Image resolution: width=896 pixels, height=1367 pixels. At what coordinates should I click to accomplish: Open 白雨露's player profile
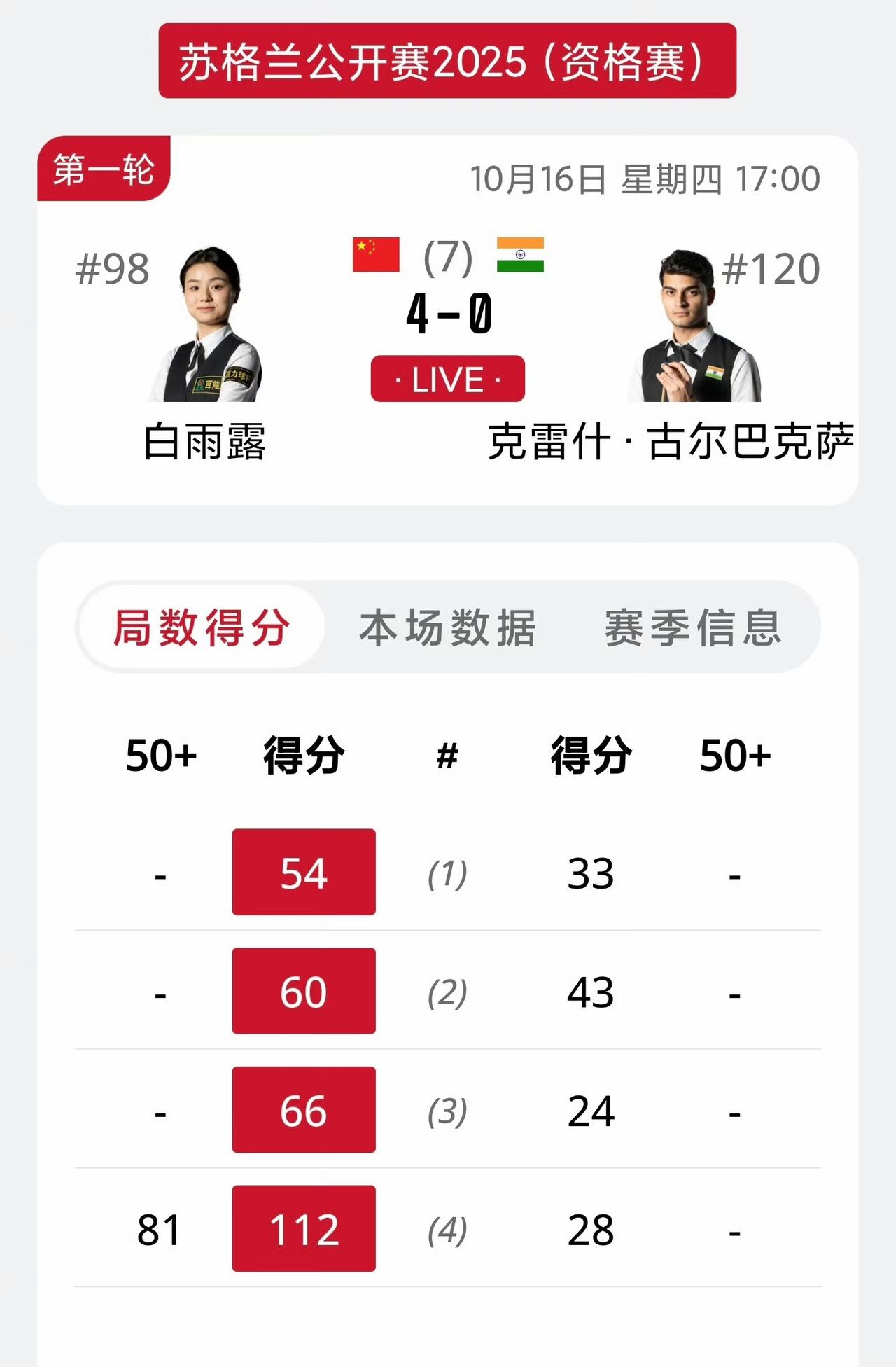pyautogui.click(x=204, y=326)
